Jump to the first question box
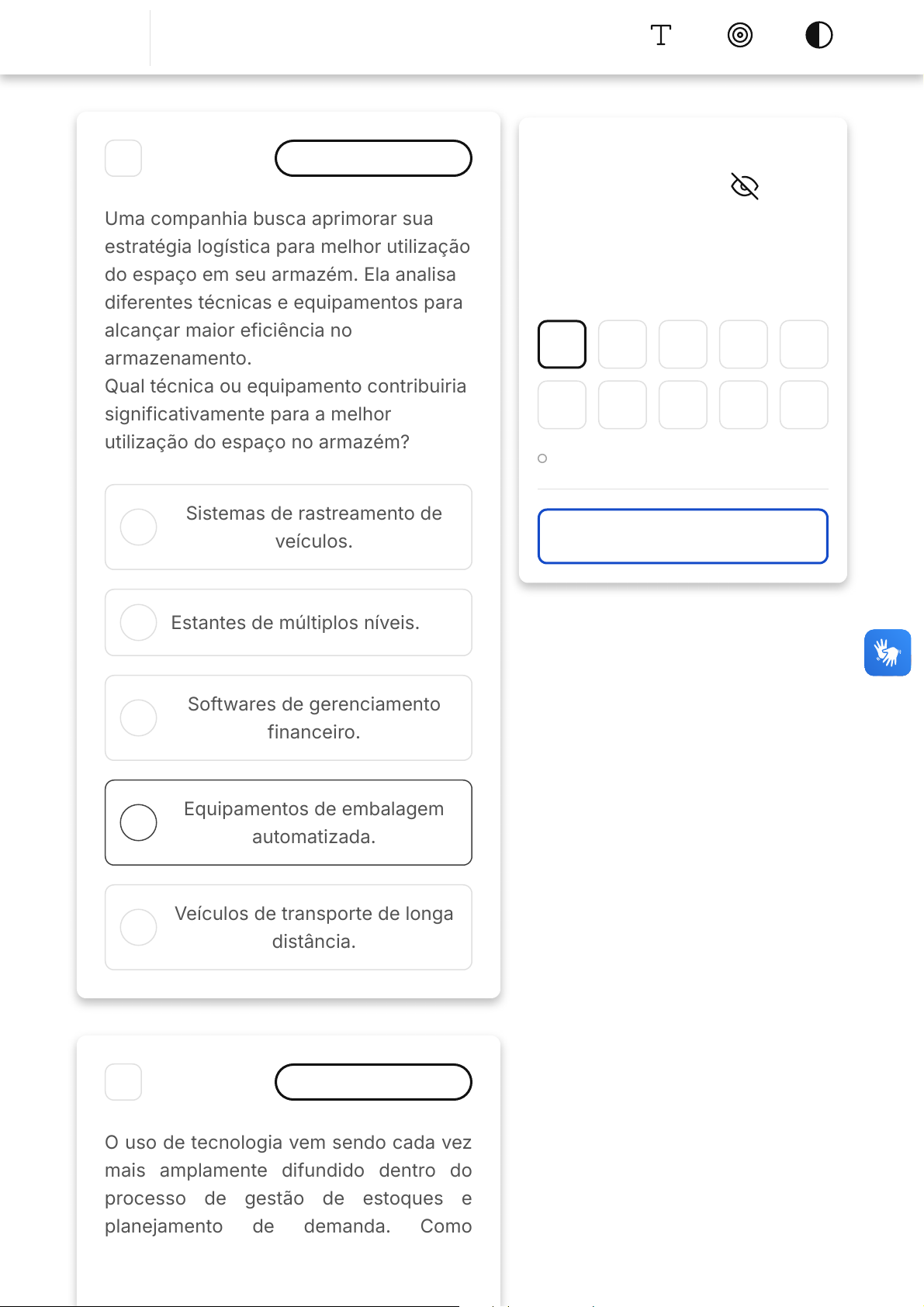The height and width of the screenshot is (1307, 924). tap(562, 344)
